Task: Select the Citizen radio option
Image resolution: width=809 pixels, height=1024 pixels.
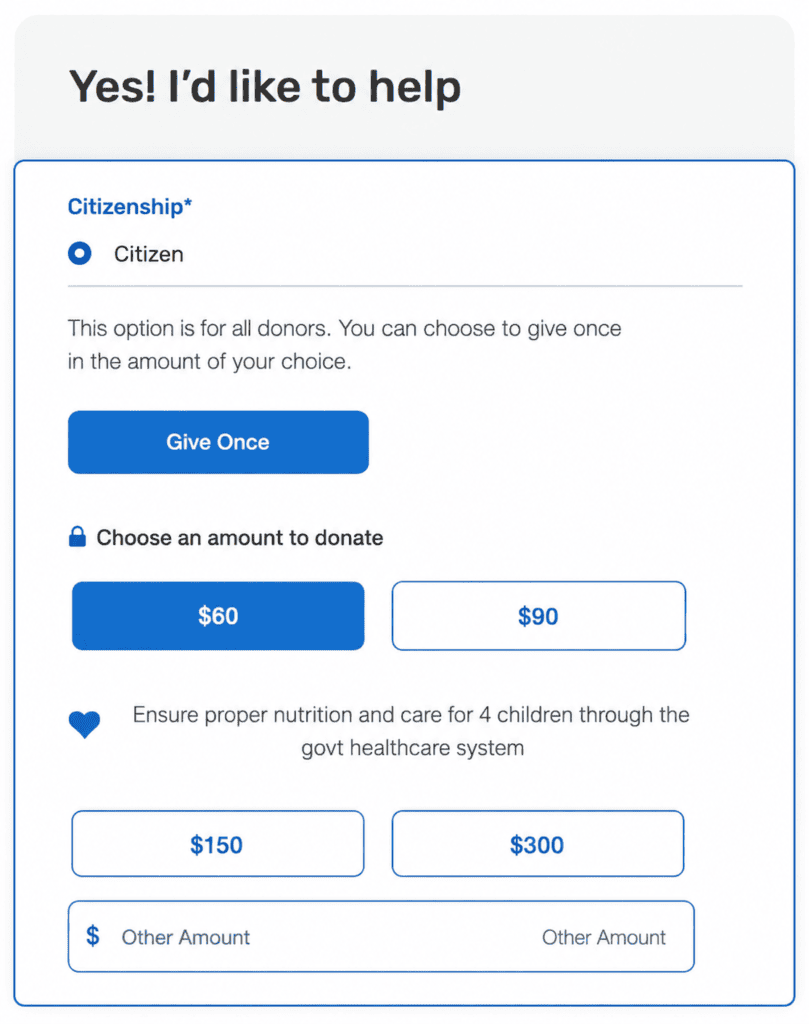Action: pos(80,253)
